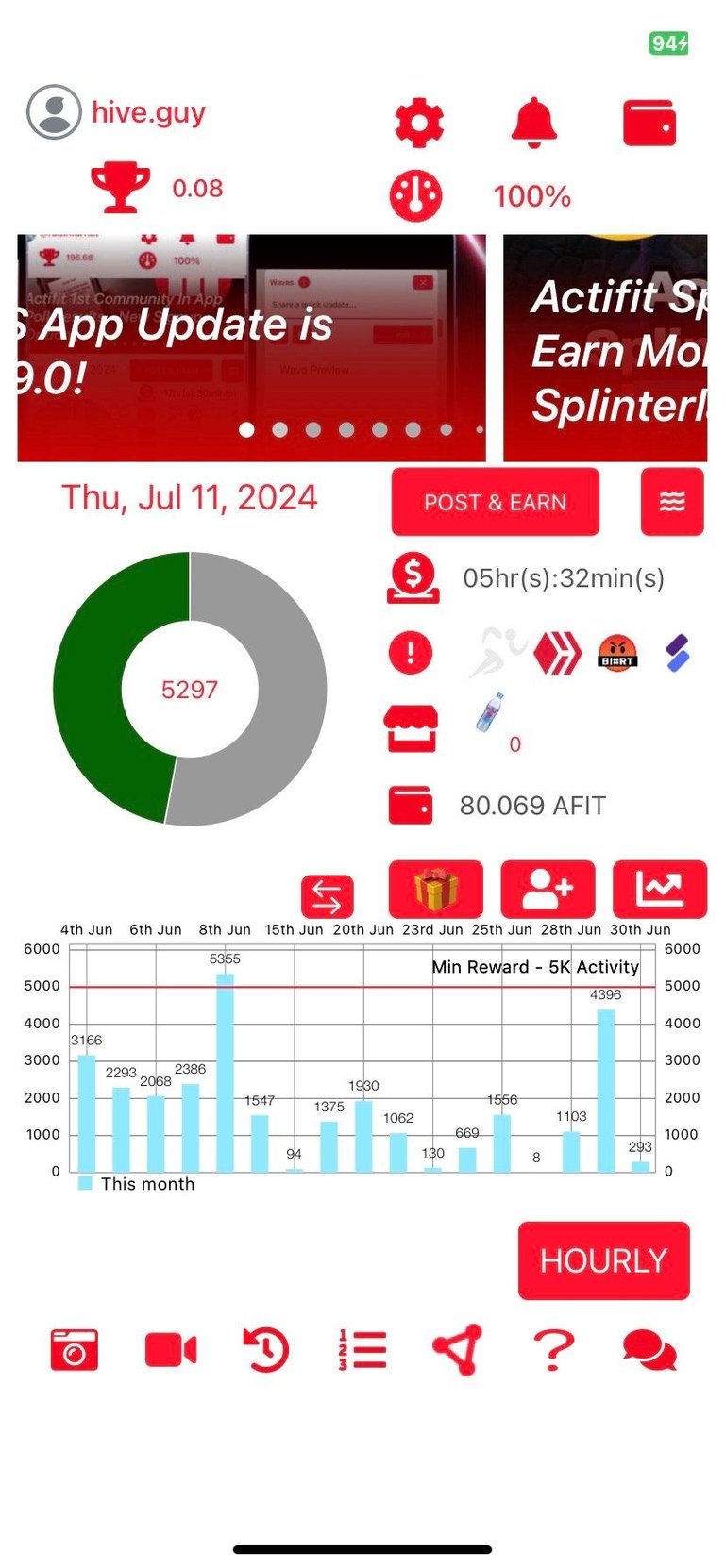Open the chat bubbles icon

click(649, 1350)
